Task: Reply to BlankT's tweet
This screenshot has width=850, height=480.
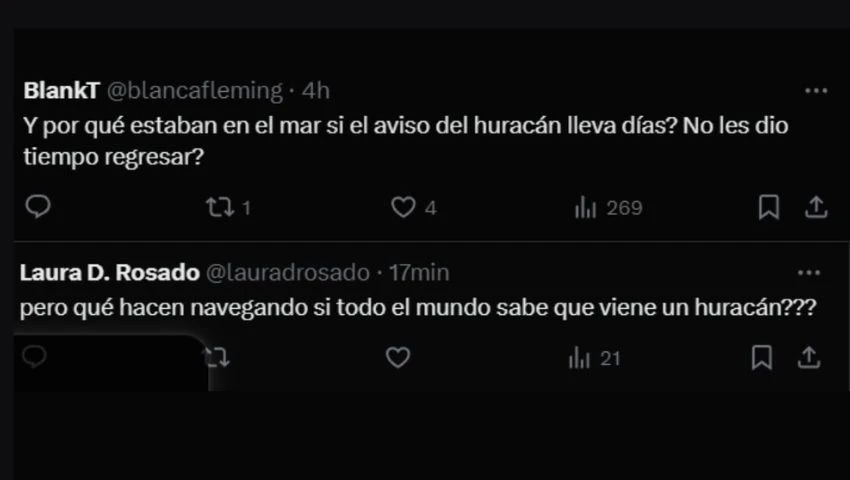Action: pos(38,207)
